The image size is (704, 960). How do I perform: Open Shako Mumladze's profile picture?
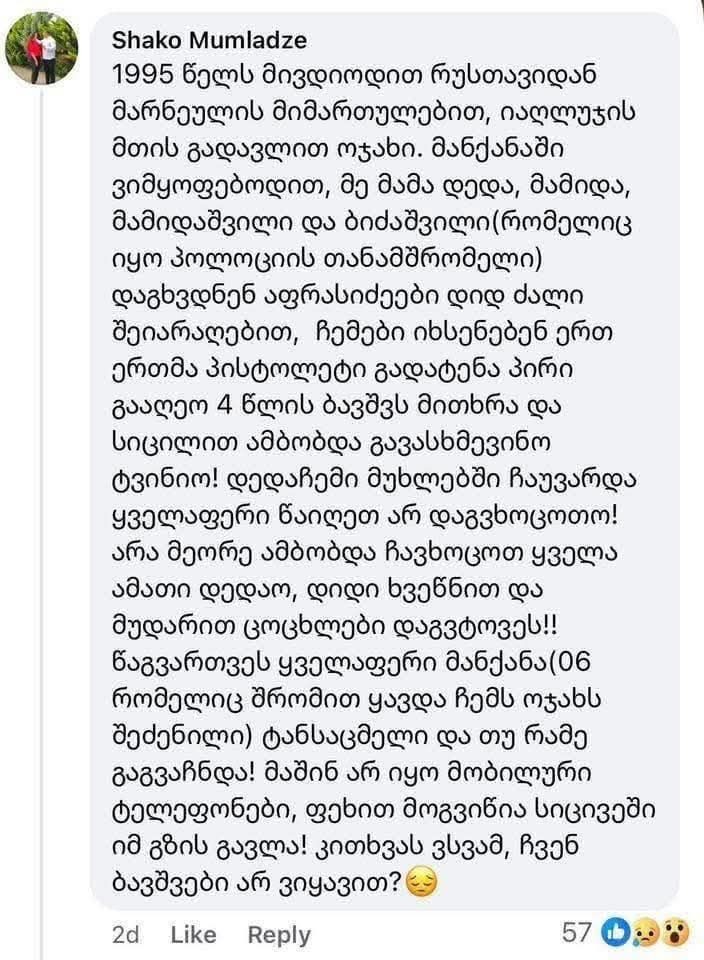(42, 54)
